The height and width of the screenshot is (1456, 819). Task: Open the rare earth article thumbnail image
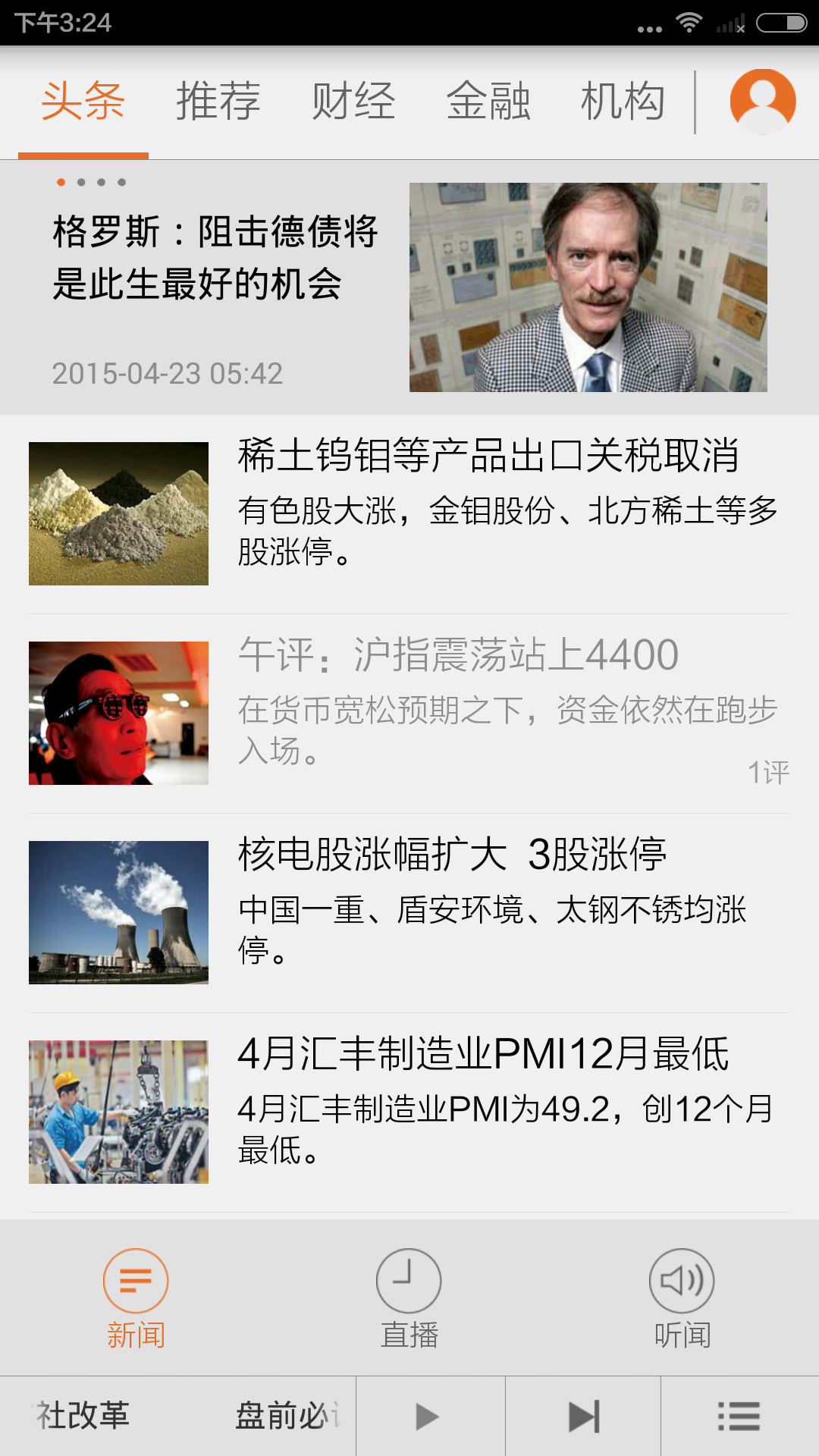pos(118,513)
